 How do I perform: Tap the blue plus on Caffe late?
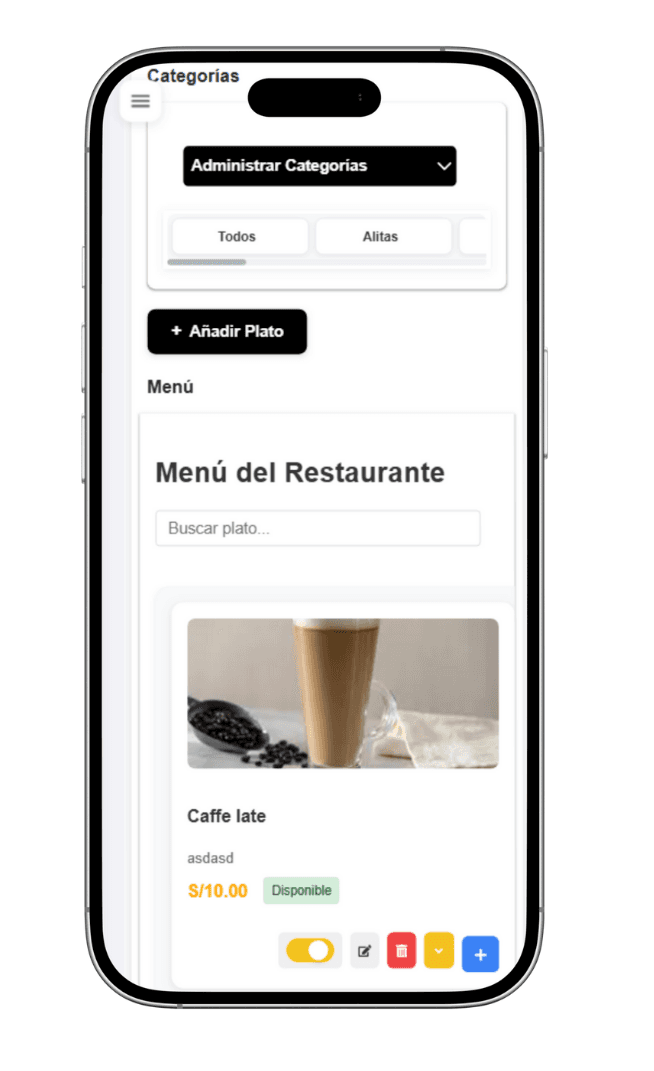[480, 954]
